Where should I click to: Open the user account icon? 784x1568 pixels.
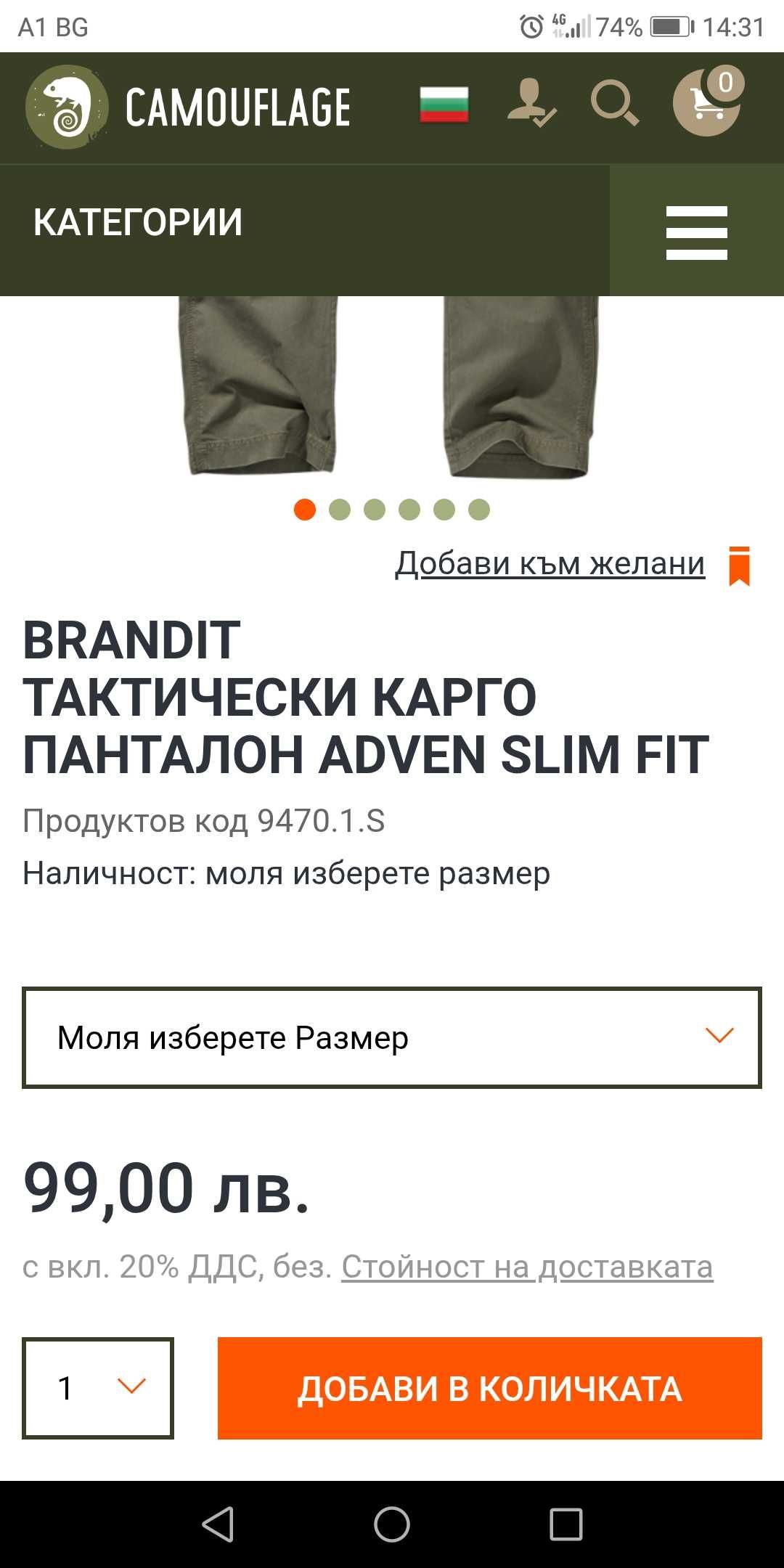(531, 104)
